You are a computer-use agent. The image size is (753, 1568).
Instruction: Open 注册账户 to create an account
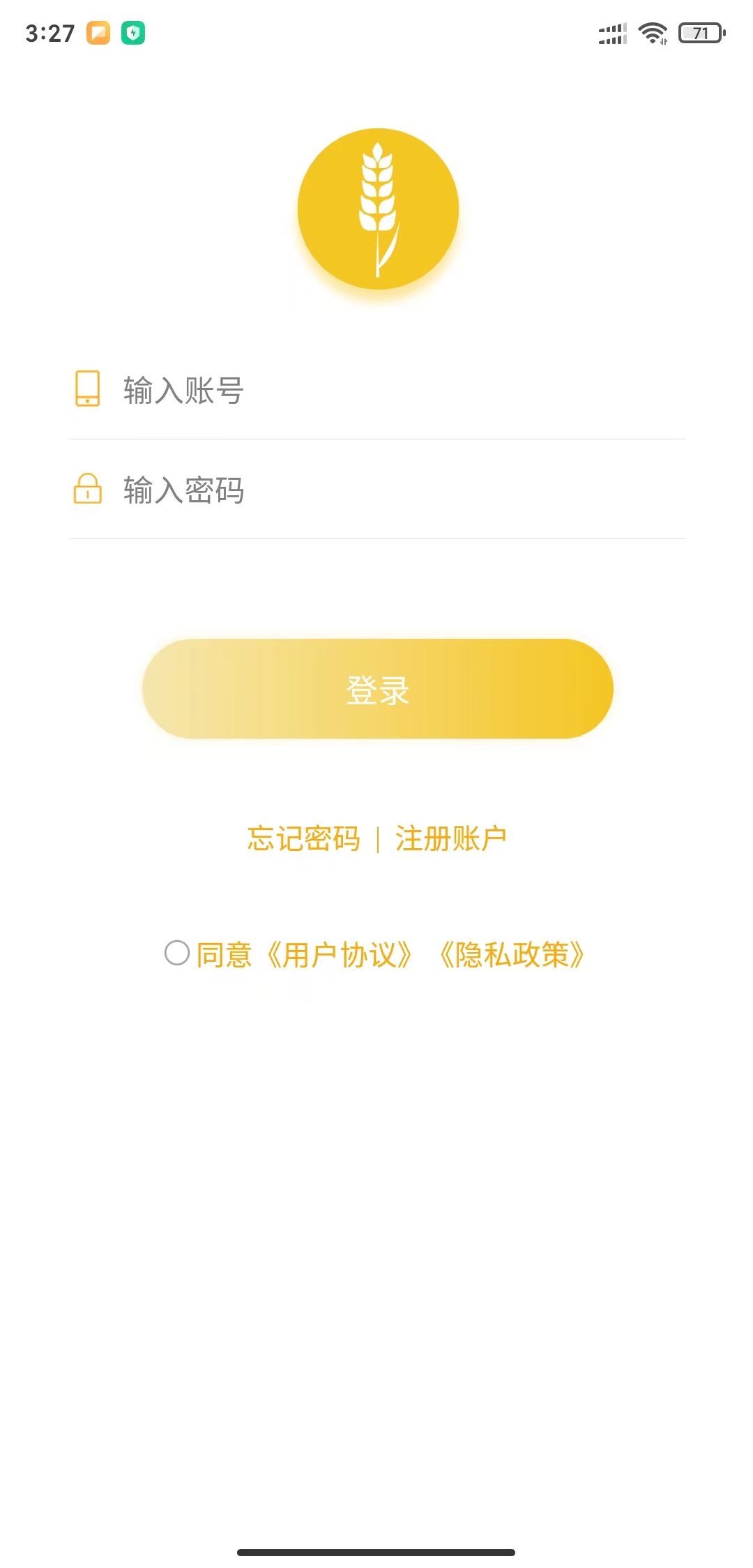point(450,838)
